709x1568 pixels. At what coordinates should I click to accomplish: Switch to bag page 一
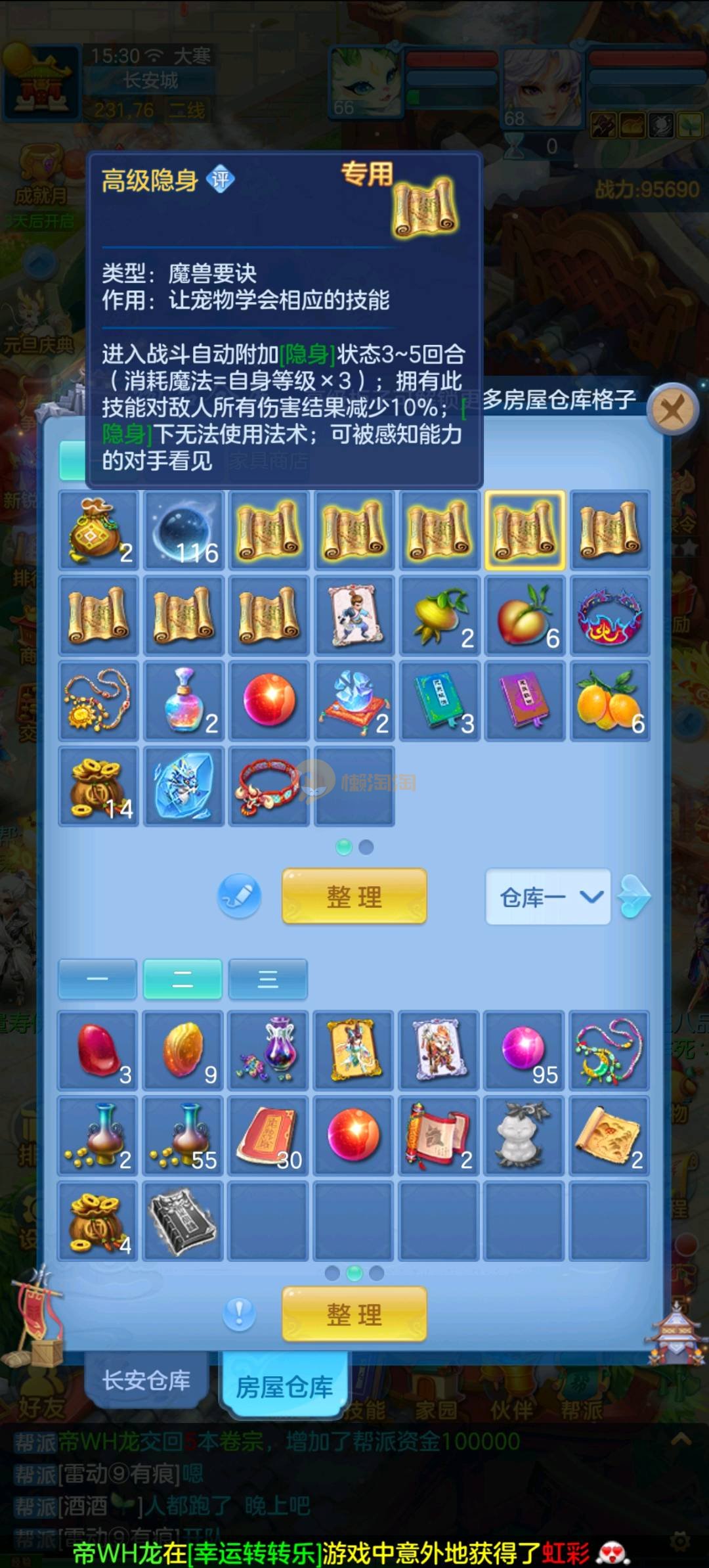point(97,979)
